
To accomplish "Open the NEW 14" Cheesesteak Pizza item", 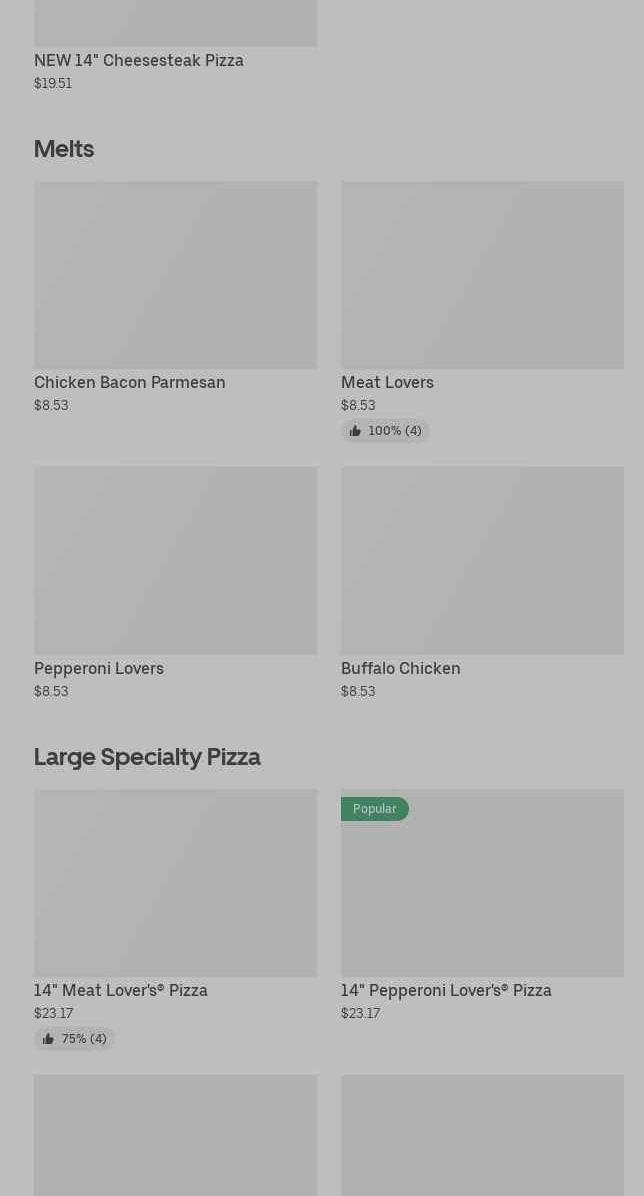I will click(139, 60).
